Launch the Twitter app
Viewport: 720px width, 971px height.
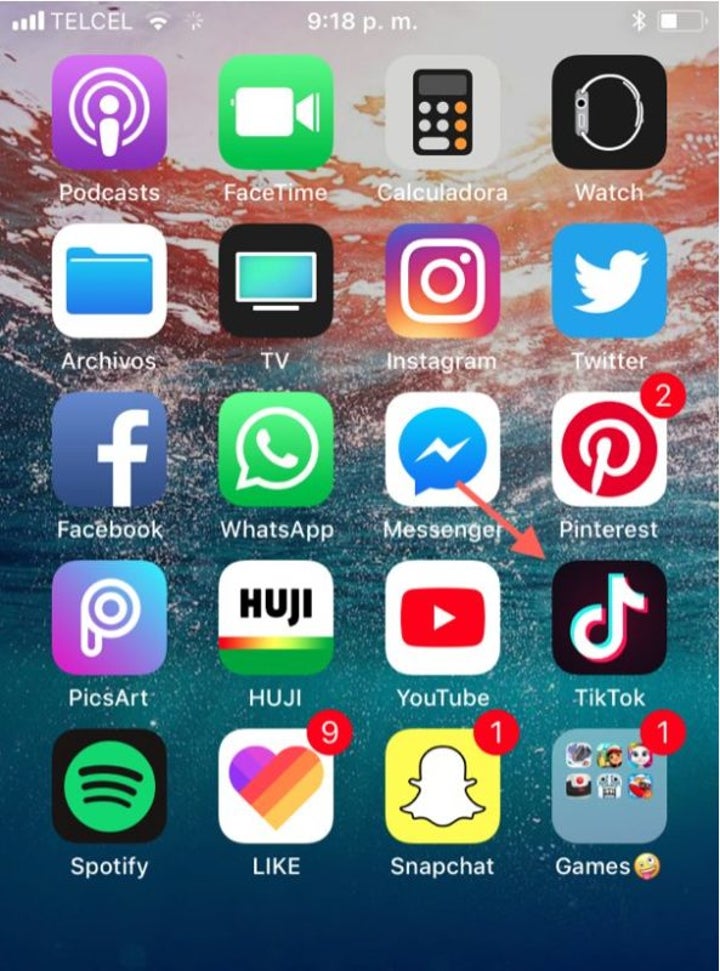tap(609, 281)
